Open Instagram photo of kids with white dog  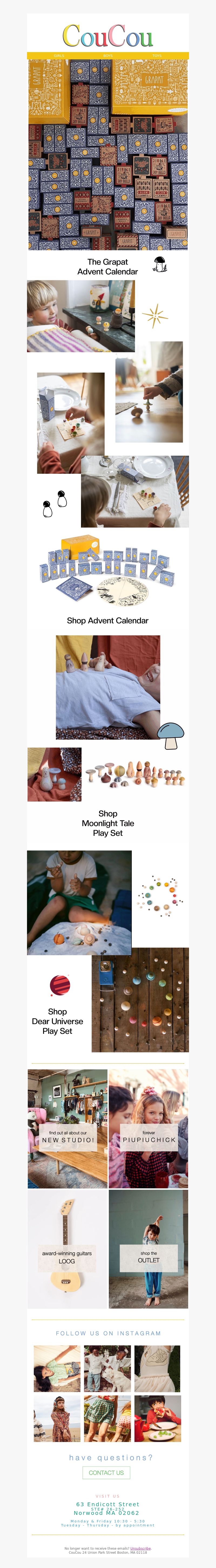coord(107,1368)
